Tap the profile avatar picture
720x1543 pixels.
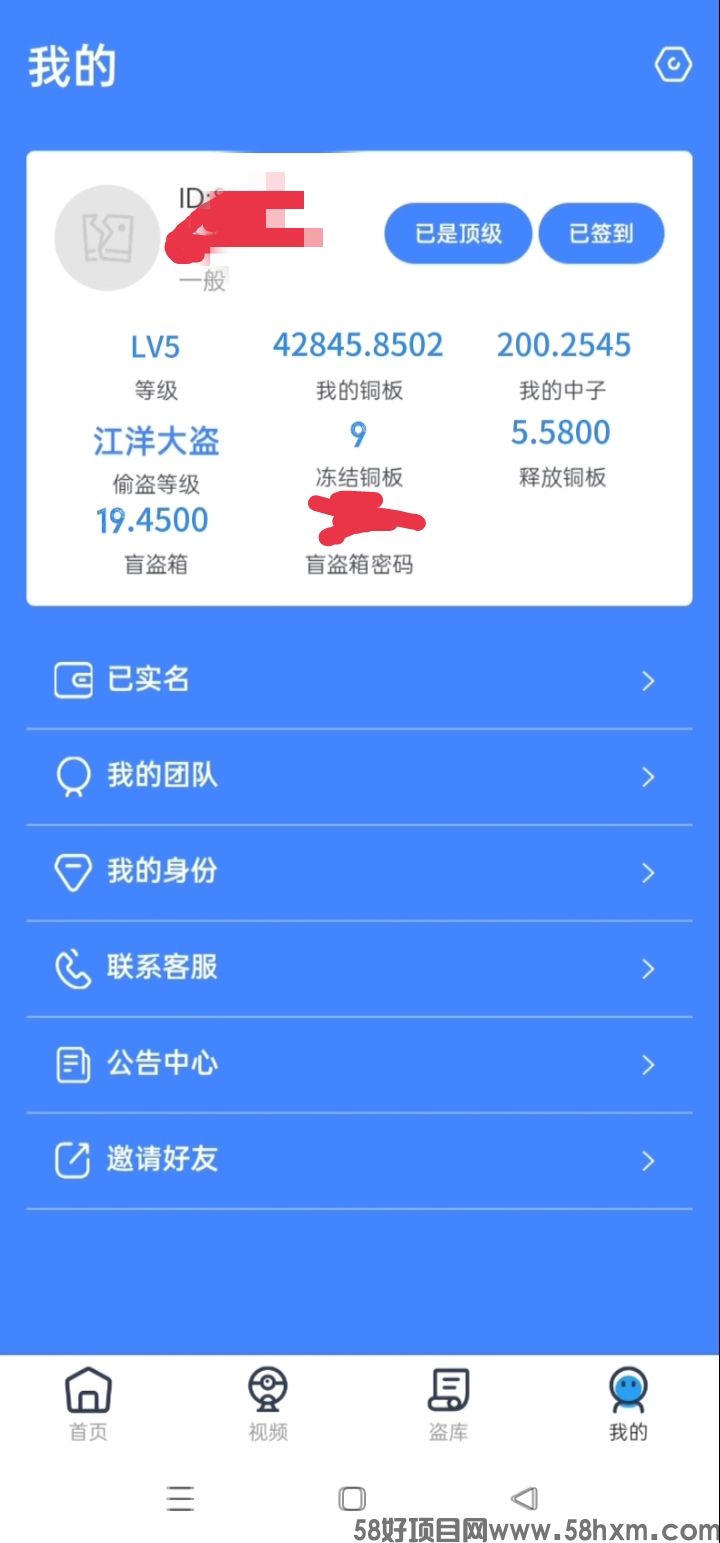pyautogui.click(x=107, y=238)
